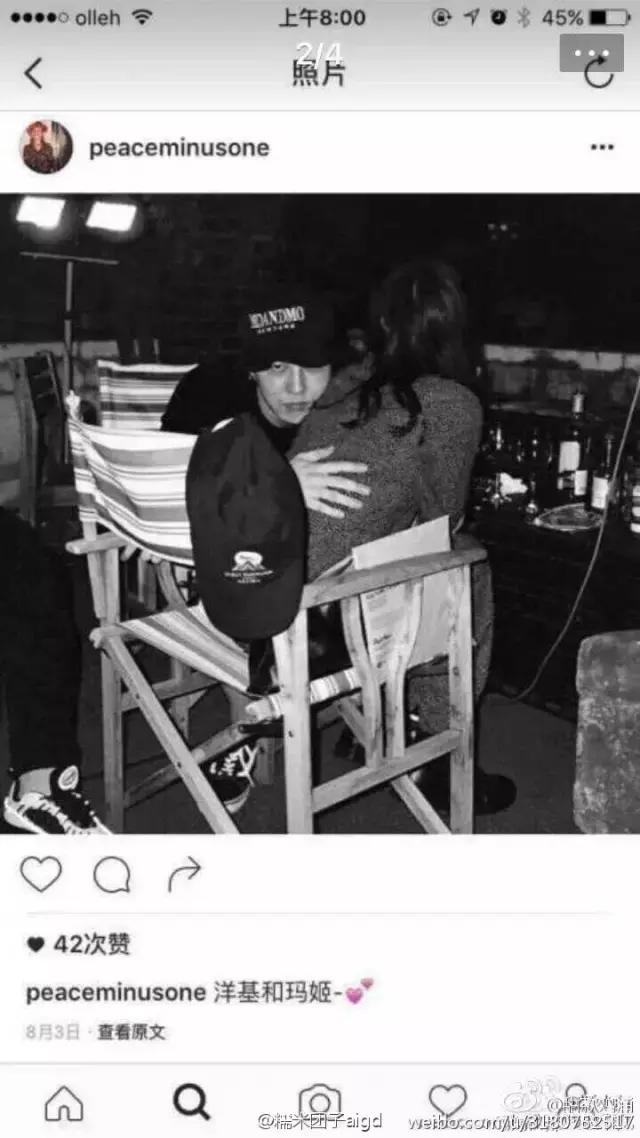Open peaceminusone's profile picture
This screenshot has height=1138, width=640.
pyautogui.click(x=46, y=148)
